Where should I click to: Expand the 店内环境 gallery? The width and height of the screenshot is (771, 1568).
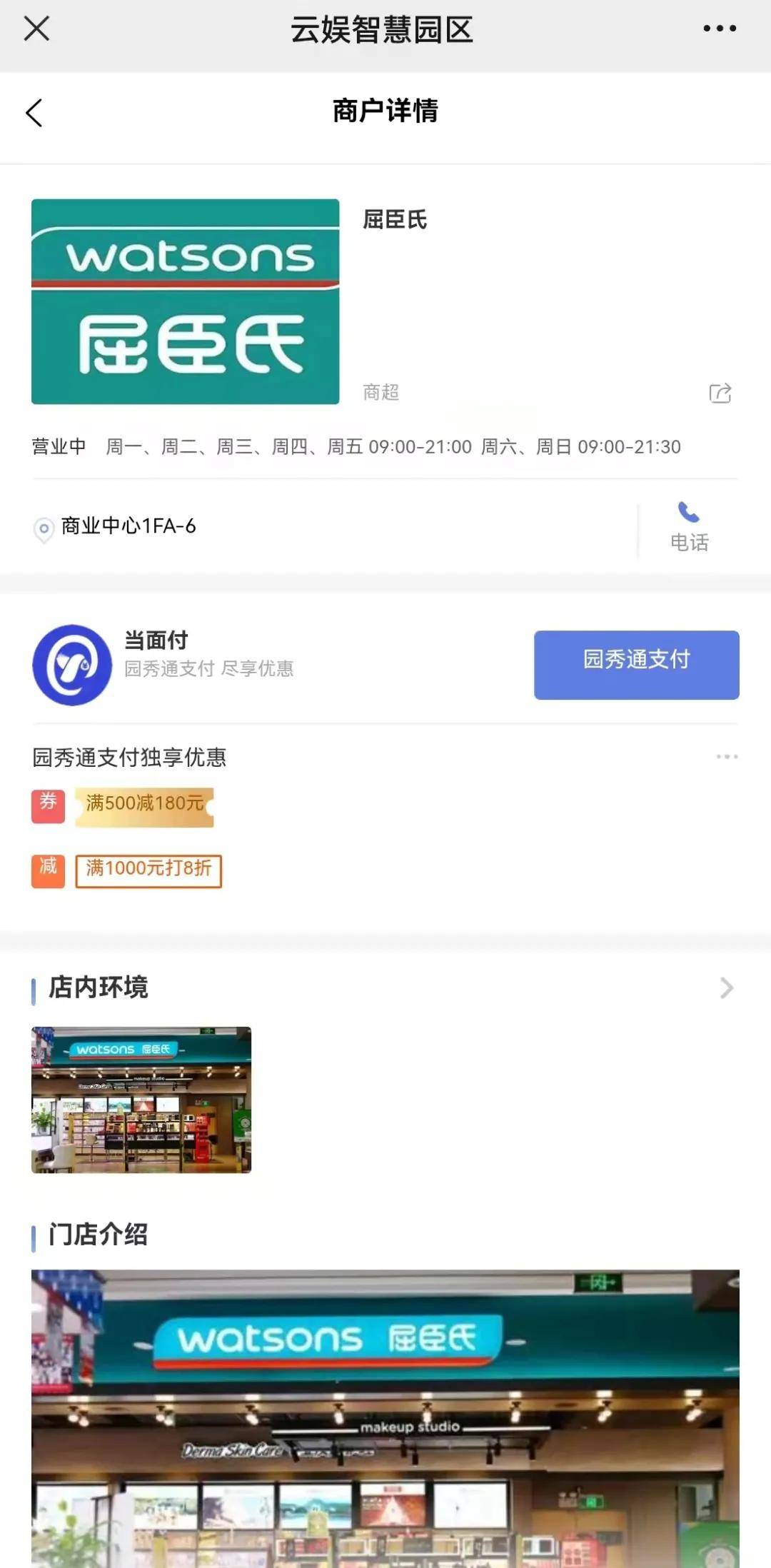point(726,987)
